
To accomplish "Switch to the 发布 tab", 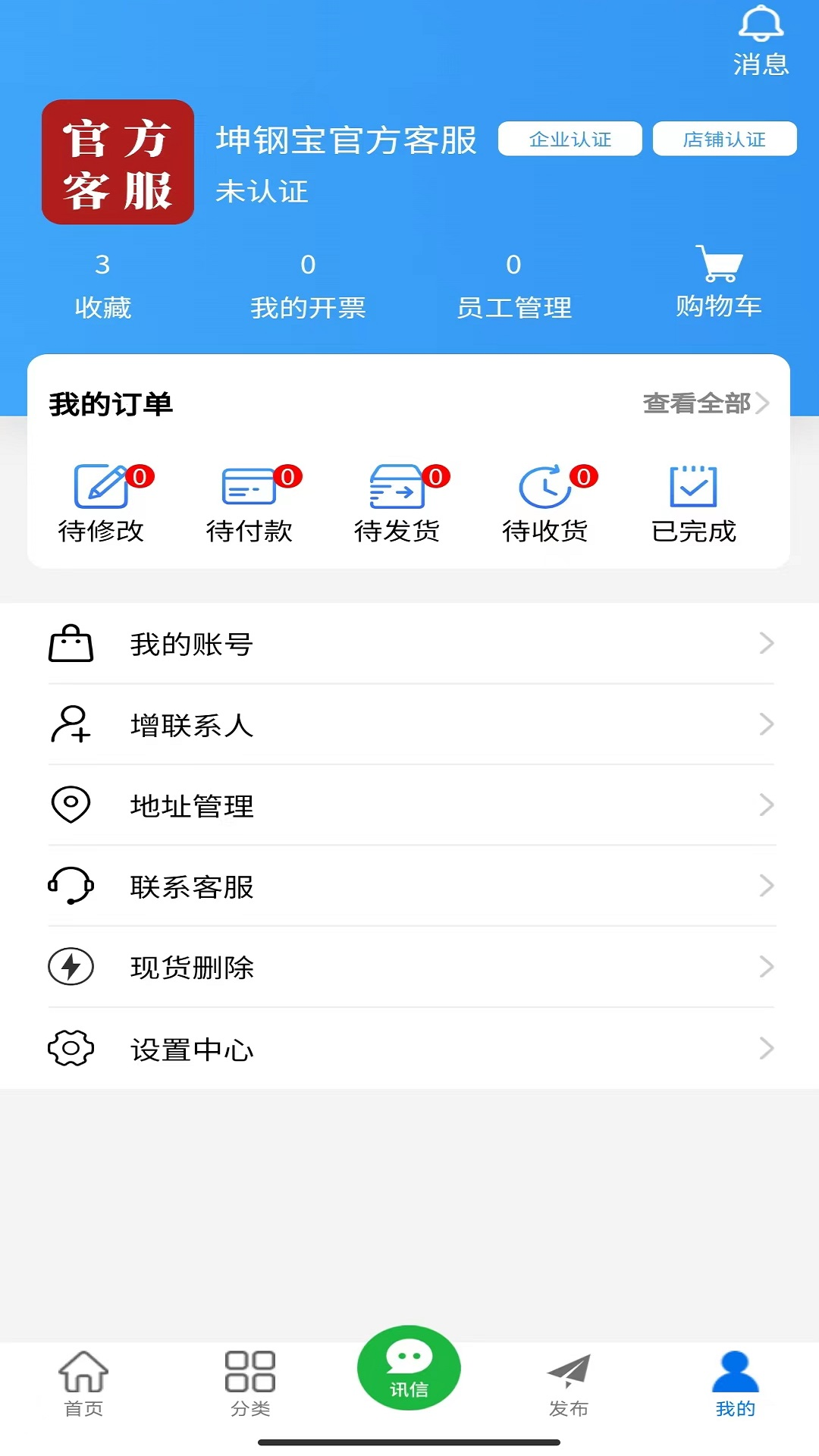I will point(569,1385).
